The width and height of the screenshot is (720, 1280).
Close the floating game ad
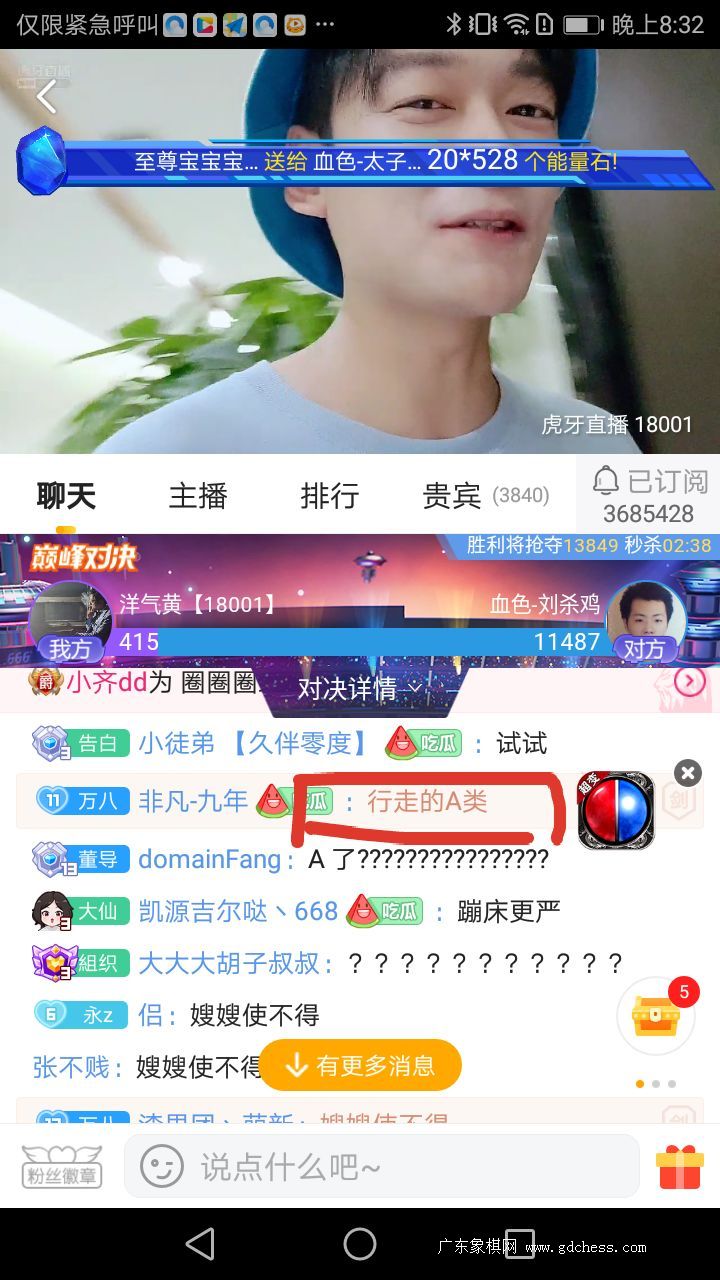tap(688, 773)
